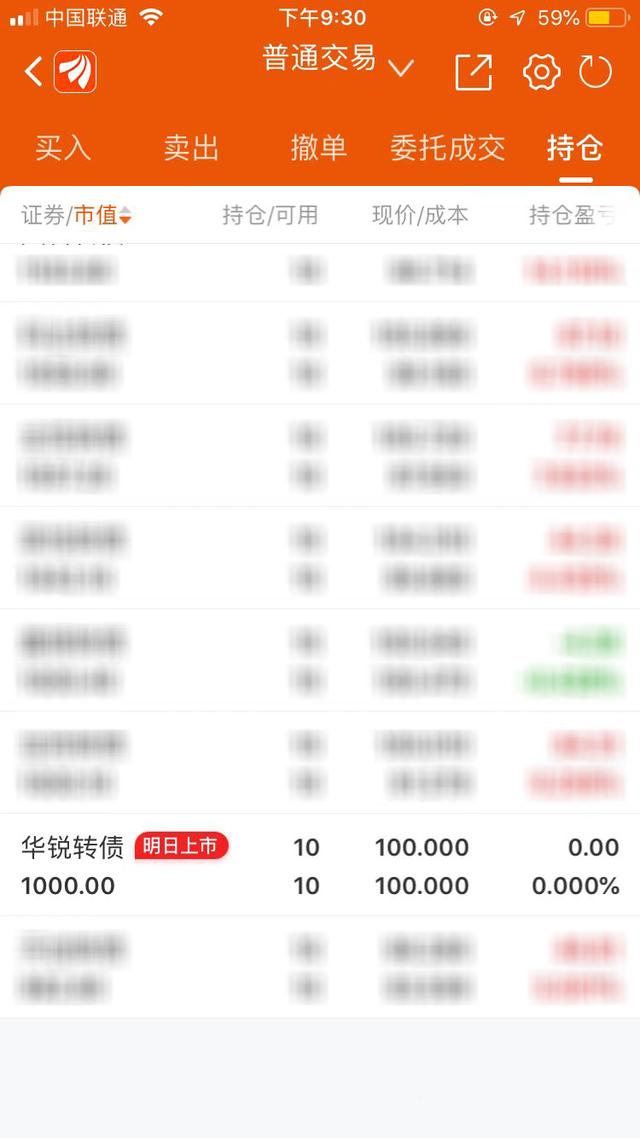The image size is (640, 1138).
Task: Select the 持仓 tab
Action: [575, 148]
